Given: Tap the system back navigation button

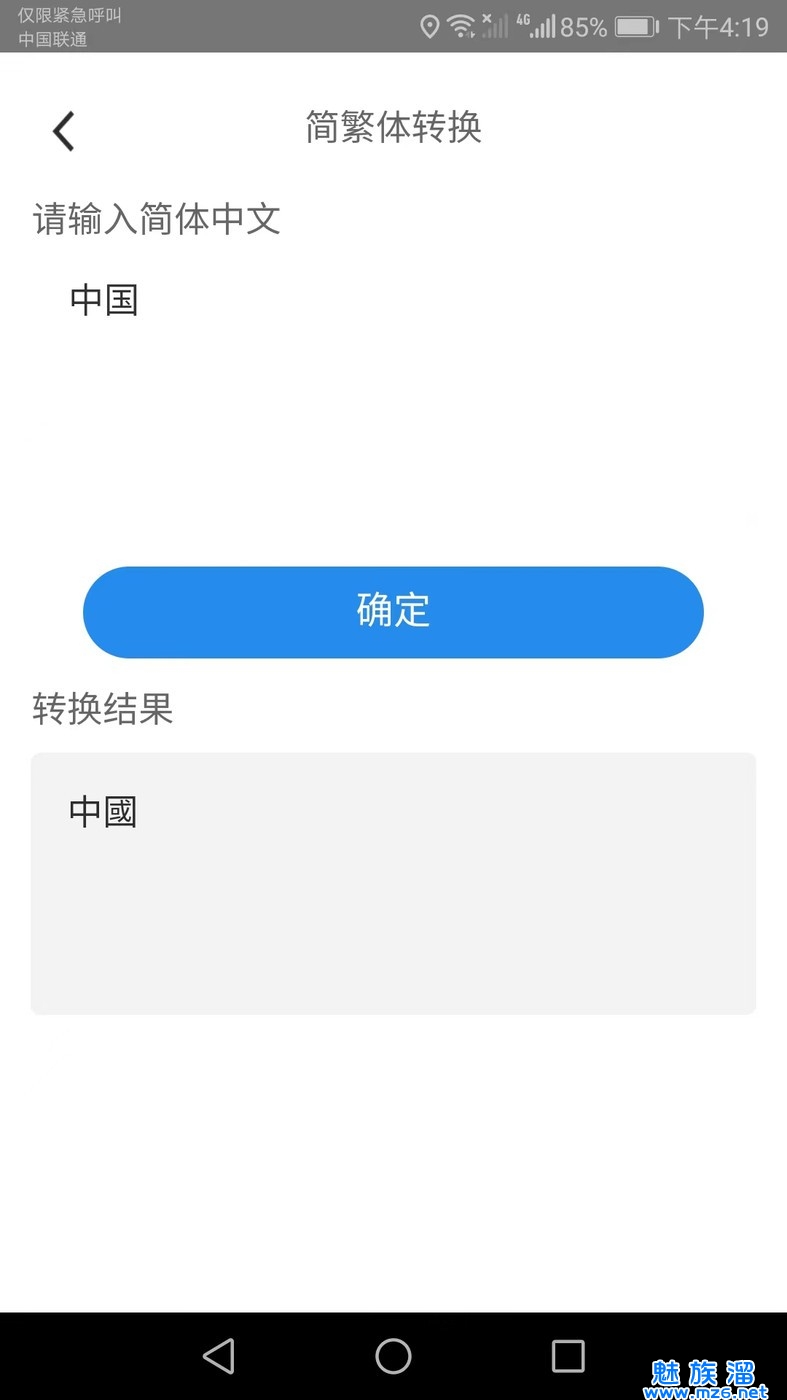Looking at the screenshot, I should click(x=218, y=1356).
